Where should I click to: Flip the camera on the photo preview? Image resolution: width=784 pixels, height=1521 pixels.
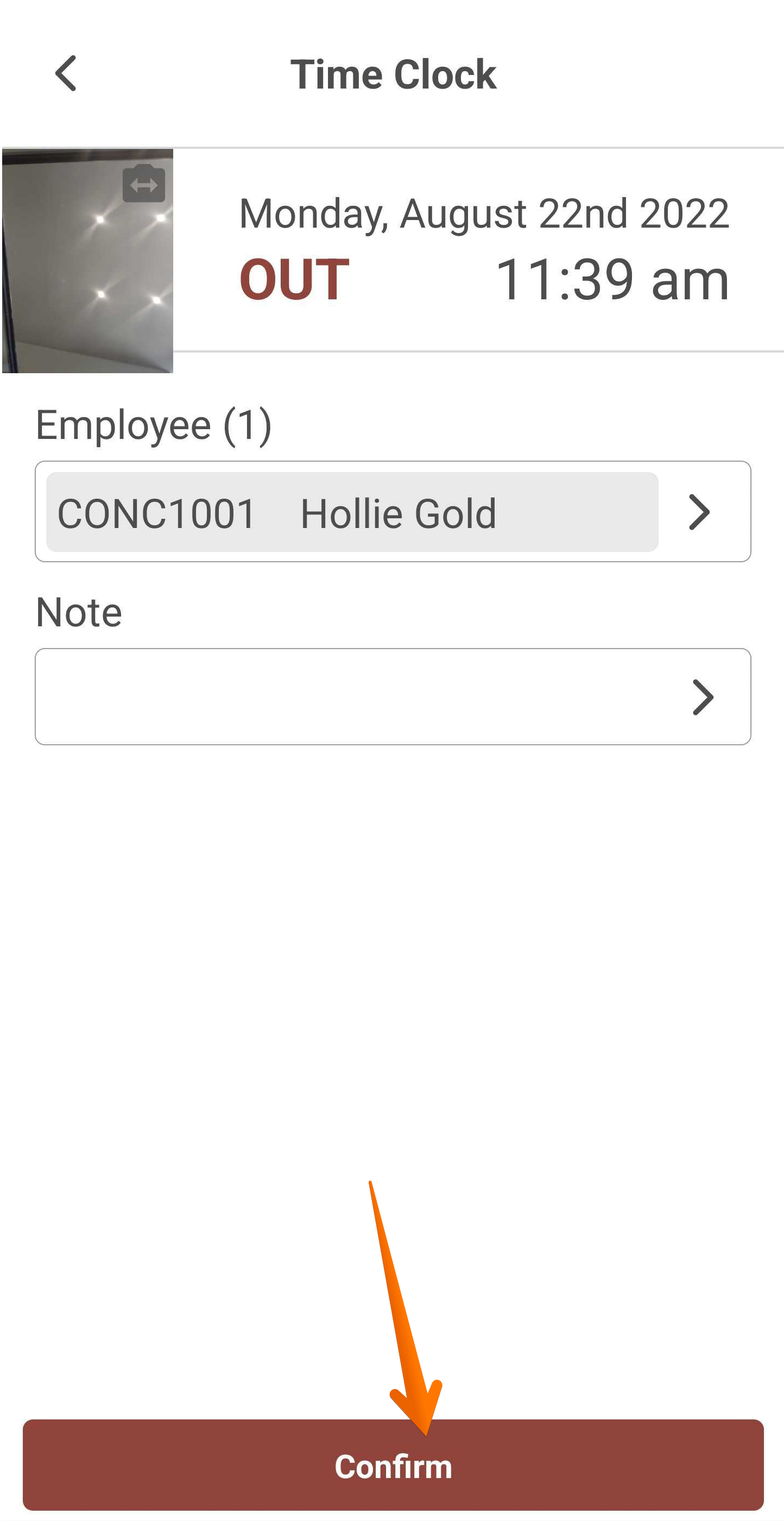(143, 184)
